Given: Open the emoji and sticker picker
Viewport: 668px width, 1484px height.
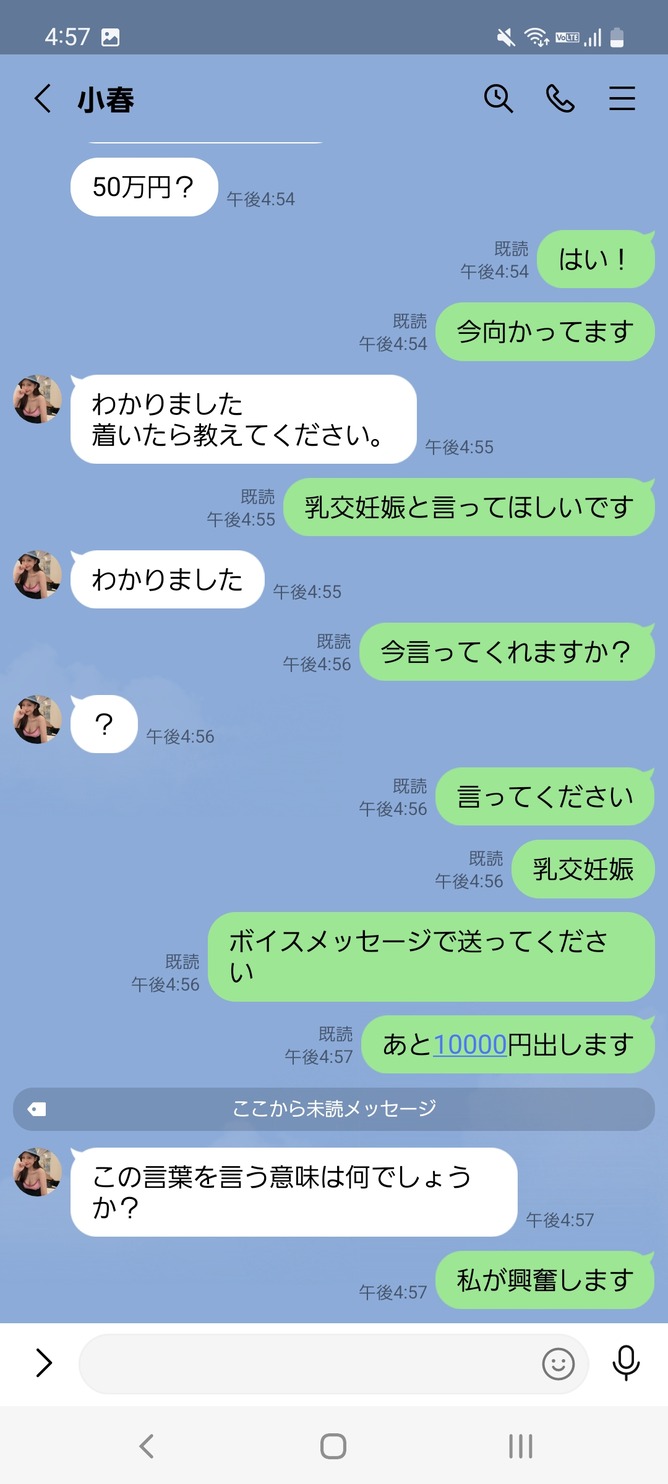Looking at the screenshot, I should [558, 1363].
